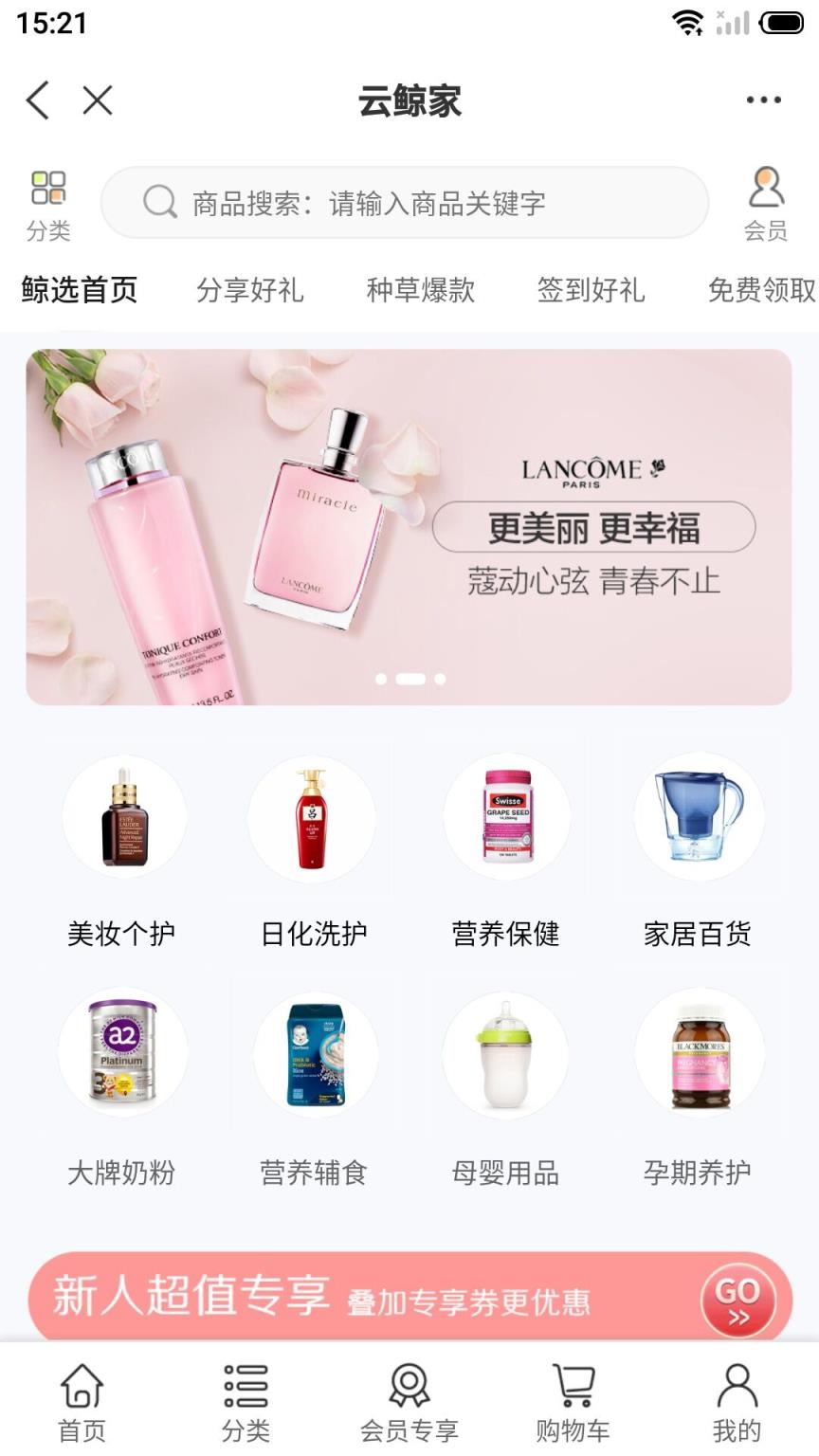Image resolution: width=819 pixels, height=1456 pixels.
Task: Open the Lancôme promotional banner
Action: point(409,527)
